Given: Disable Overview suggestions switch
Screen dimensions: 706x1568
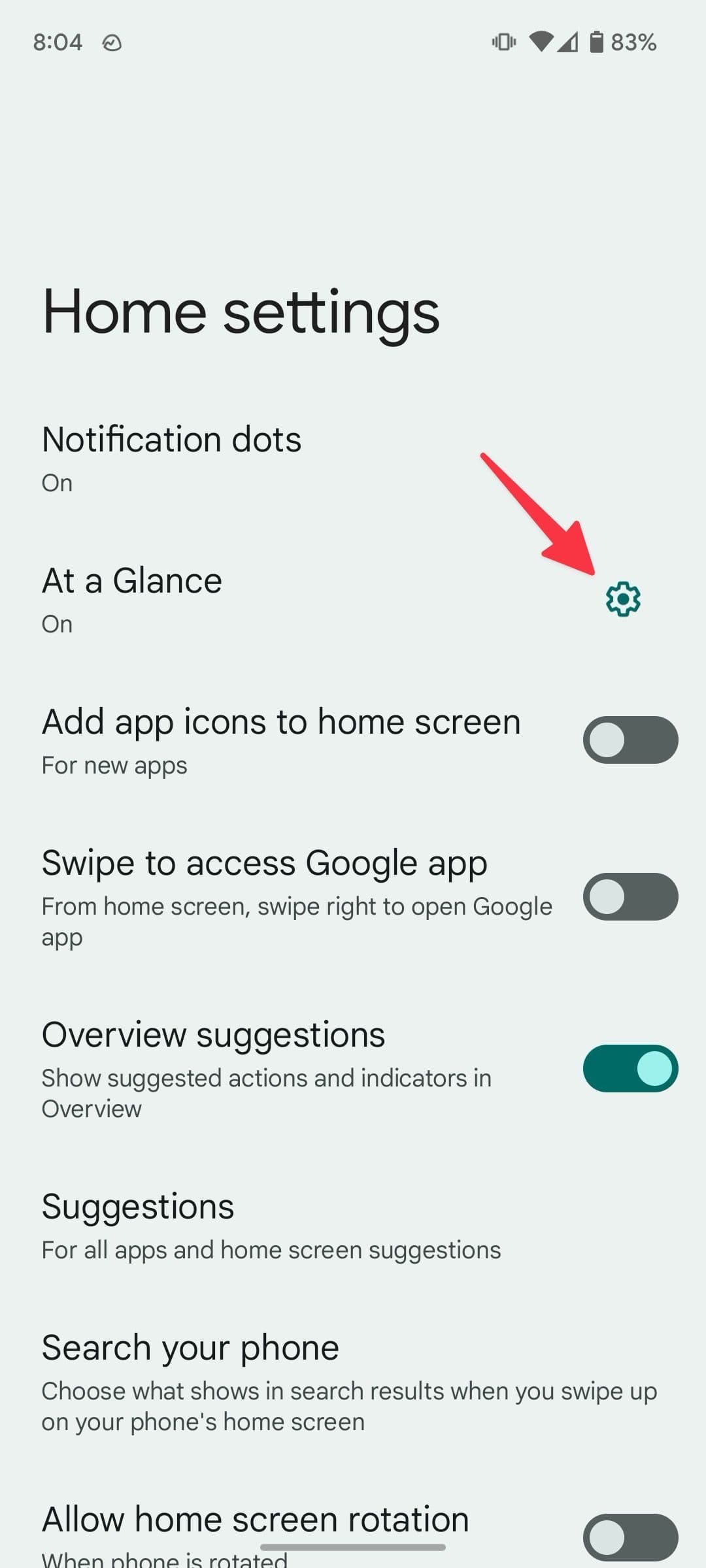Looking at the screenshot, I should pos(630,1068).
